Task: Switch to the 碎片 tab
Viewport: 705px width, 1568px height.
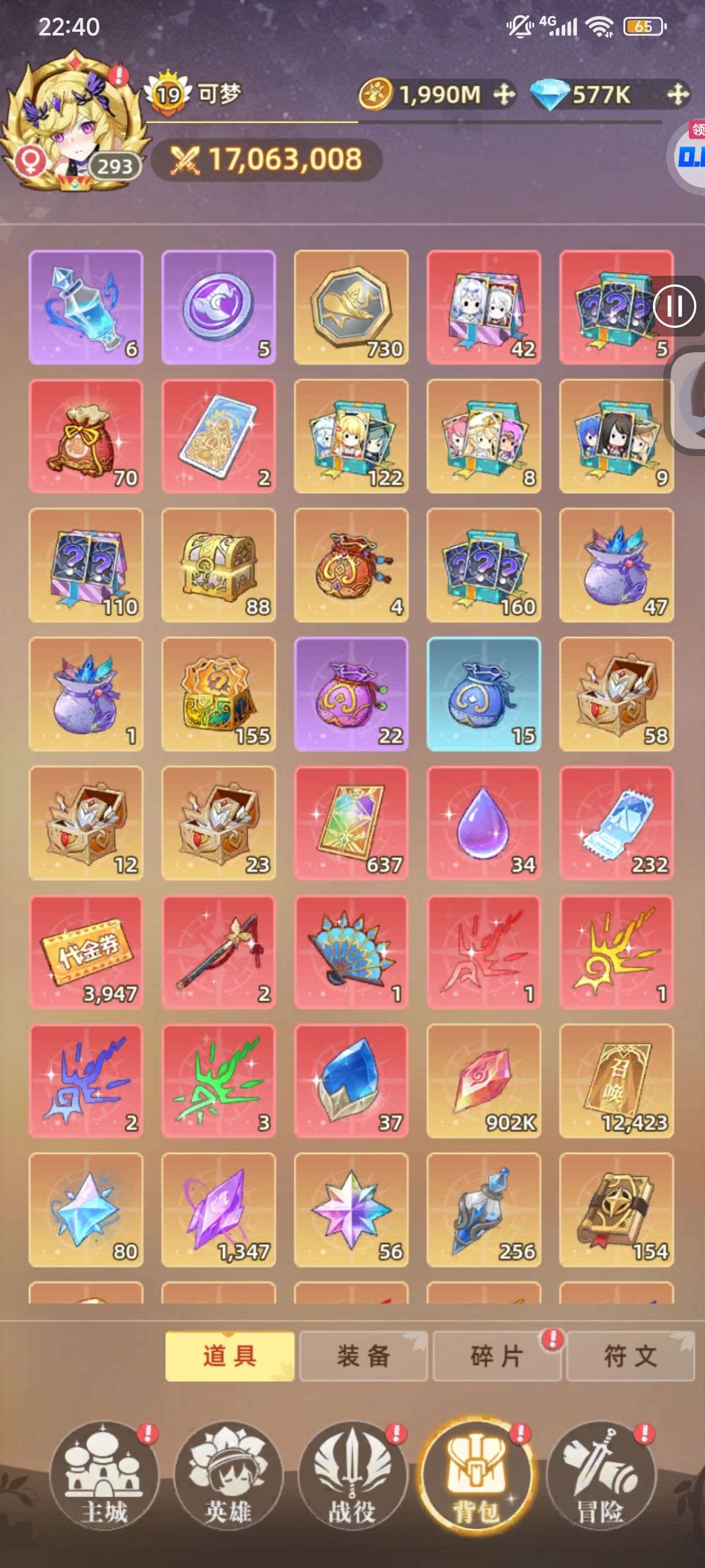Action: coord(496,1357)
